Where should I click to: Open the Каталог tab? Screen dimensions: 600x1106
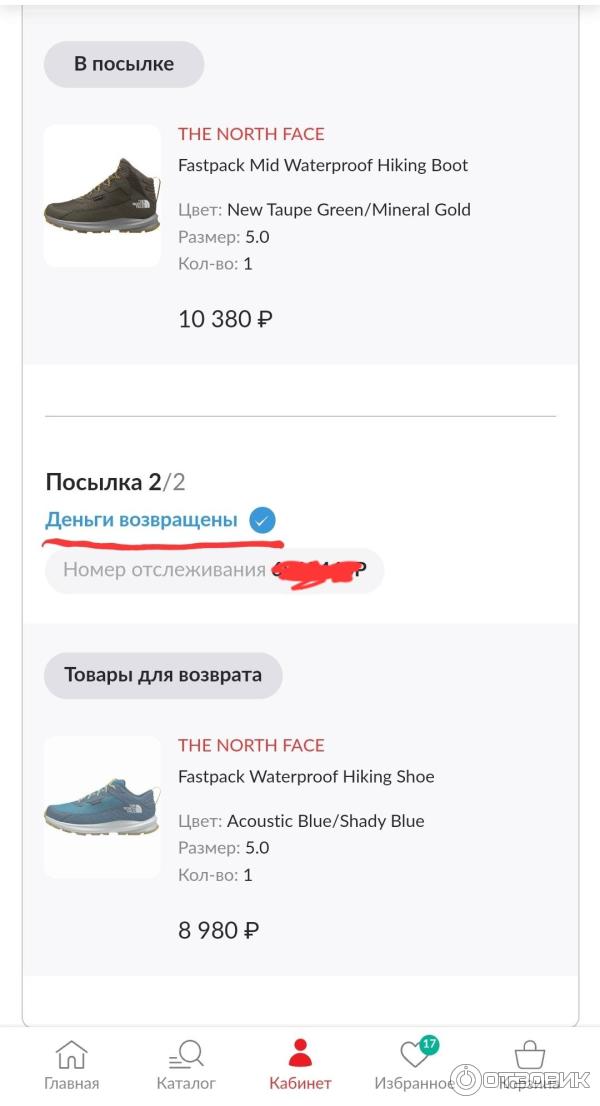pyautogui.click(x=186, y=1065)
